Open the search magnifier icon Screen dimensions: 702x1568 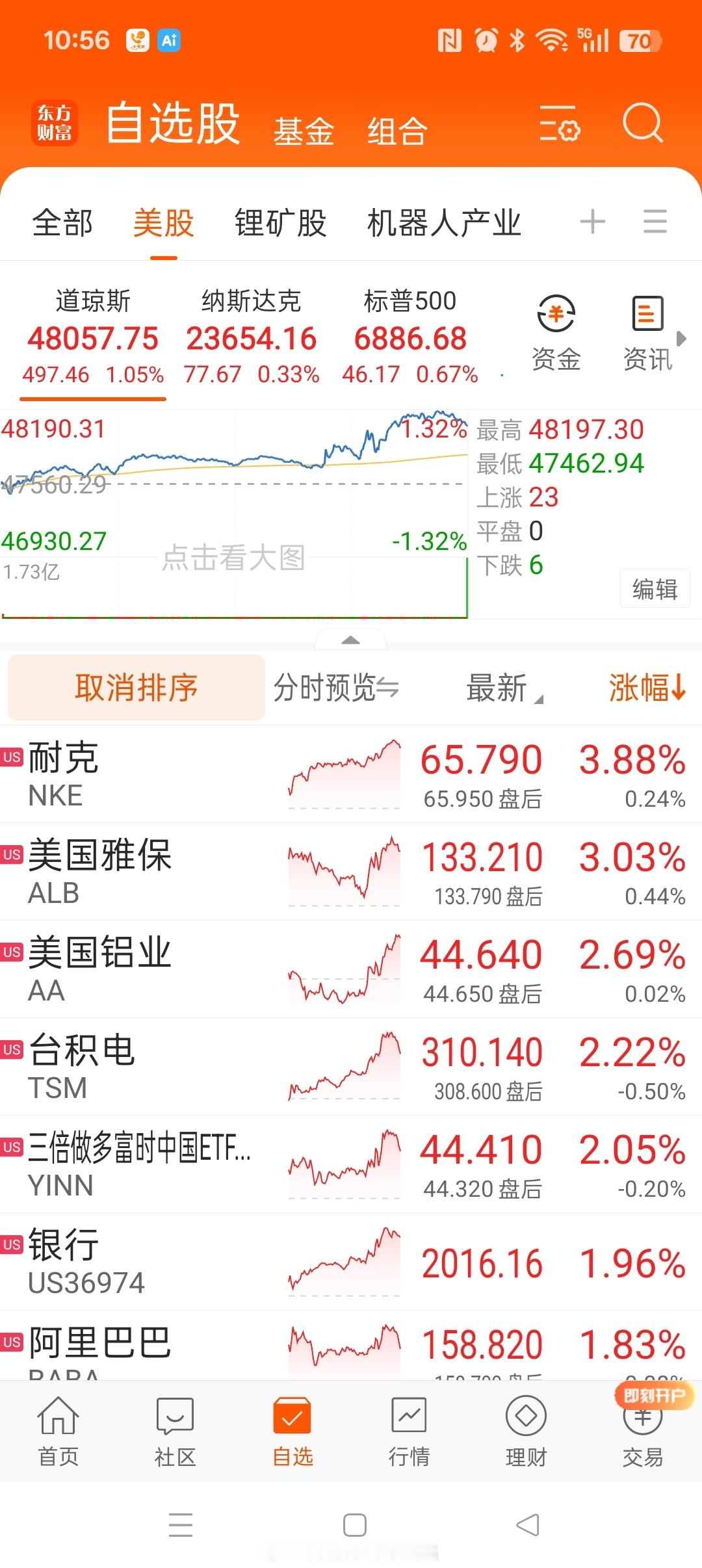[x=641, y=125]
